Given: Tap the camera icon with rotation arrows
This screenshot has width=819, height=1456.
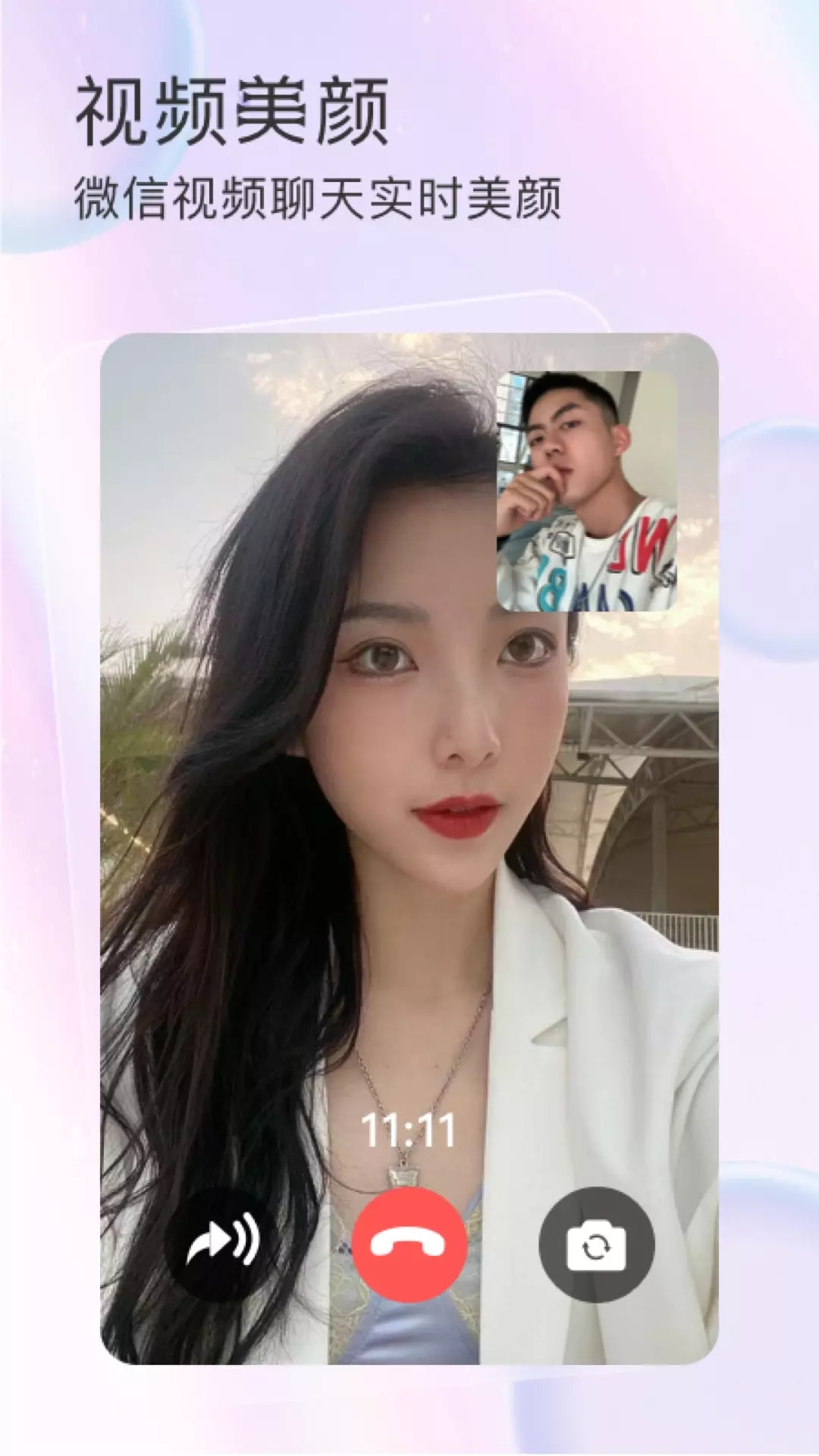Looking at the screenshot, I should [596, 1242].
